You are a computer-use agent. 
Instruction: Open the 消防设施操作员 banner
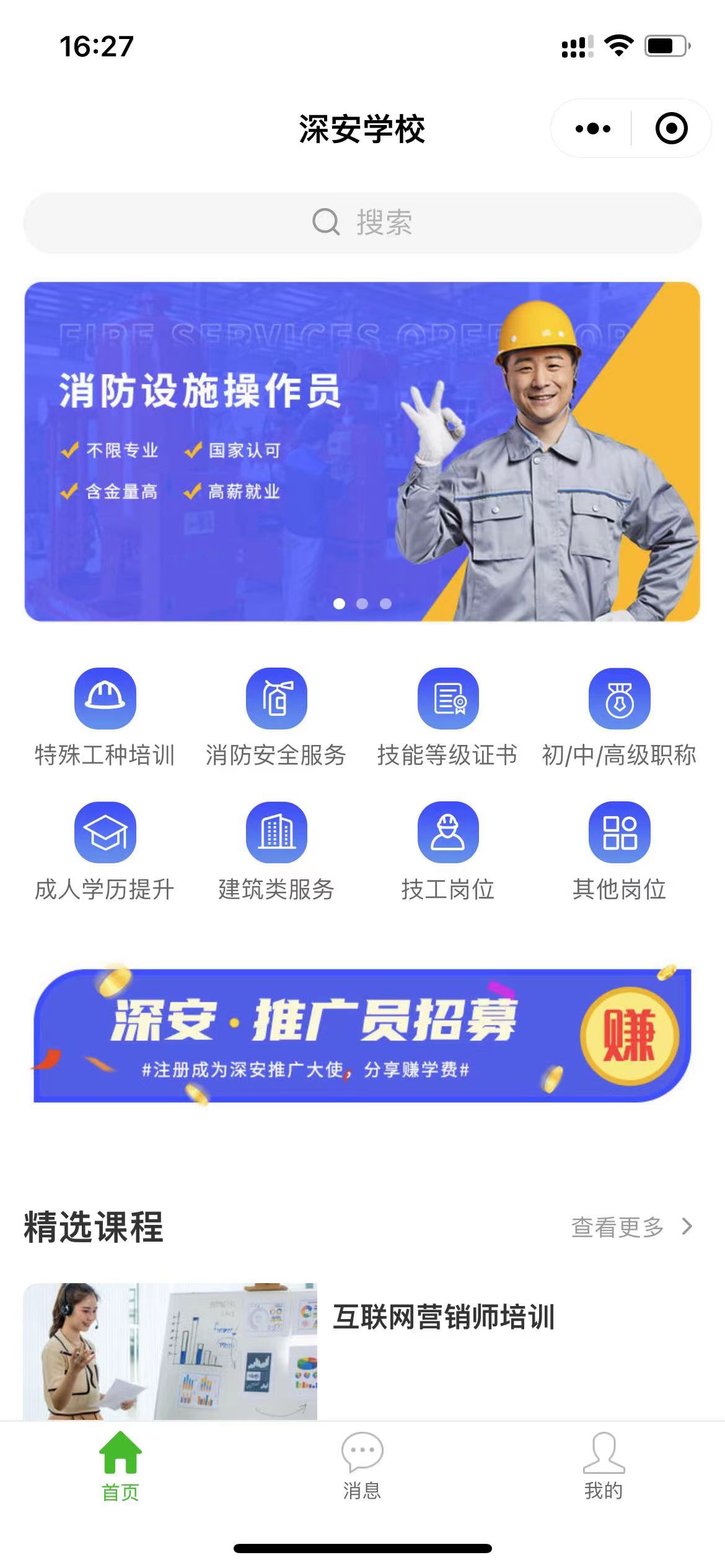(362, 451)
